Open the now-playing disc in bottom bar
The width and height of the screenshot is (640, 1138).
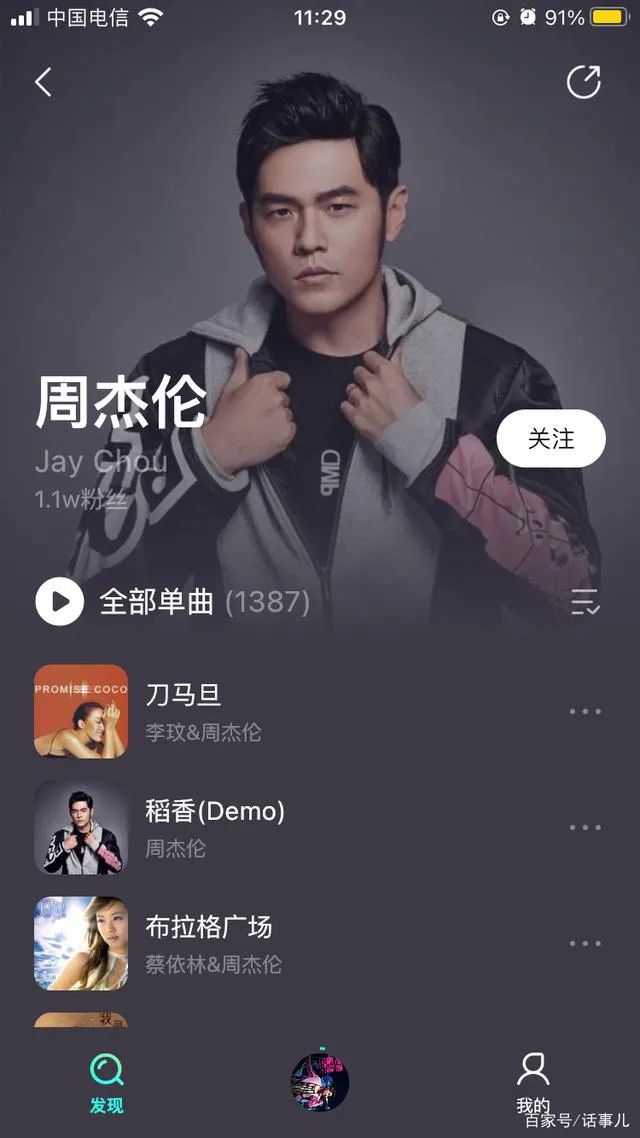320,1083
